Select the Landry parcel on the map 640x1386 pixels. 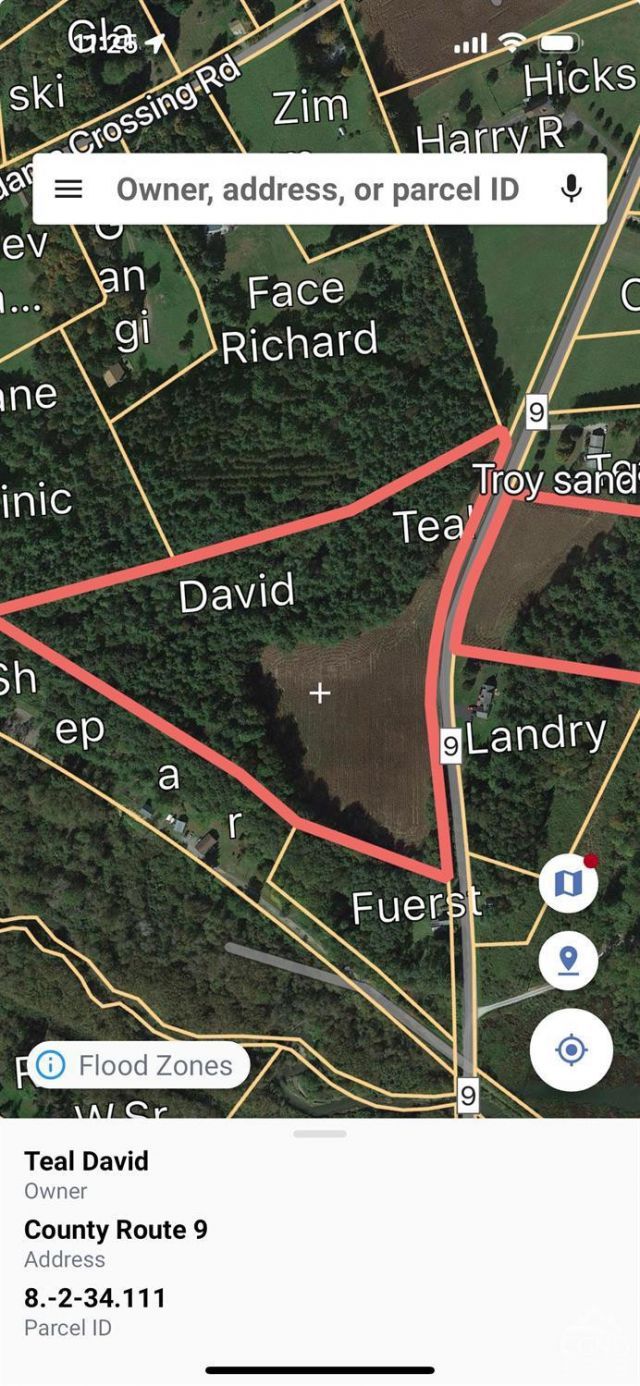click(536, 736)
